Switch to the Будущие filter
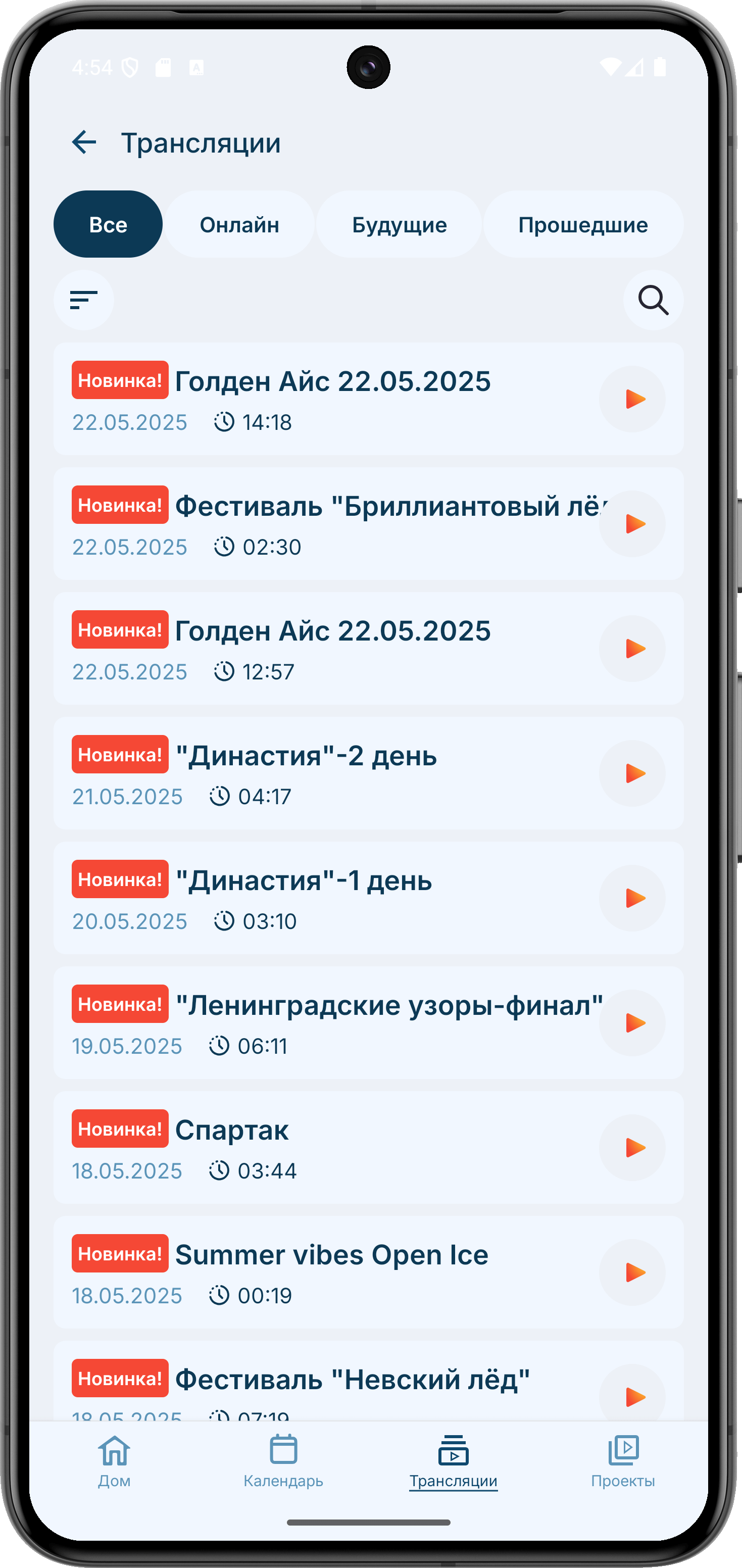The image size is (742, 1568). point(400,225)
